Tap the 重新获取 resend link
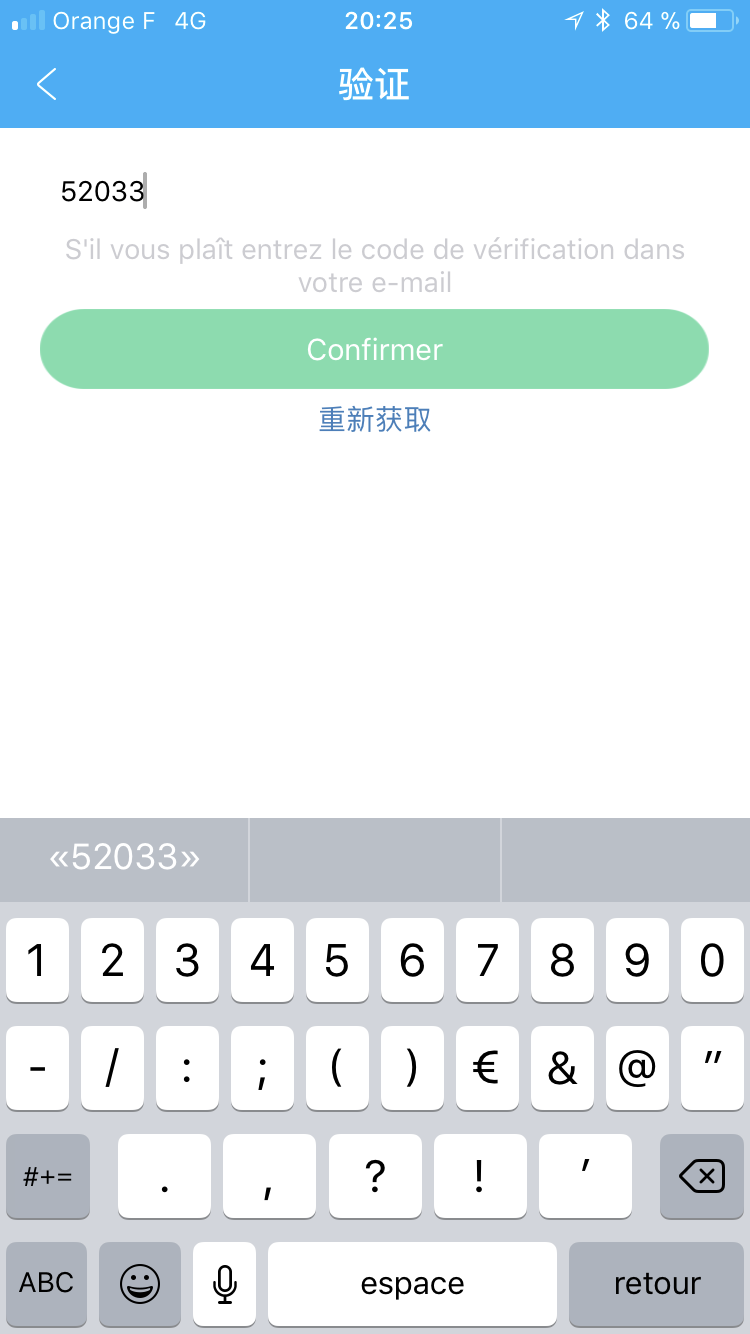Screen dimensions: 750x1334 [x=375, y=419]
